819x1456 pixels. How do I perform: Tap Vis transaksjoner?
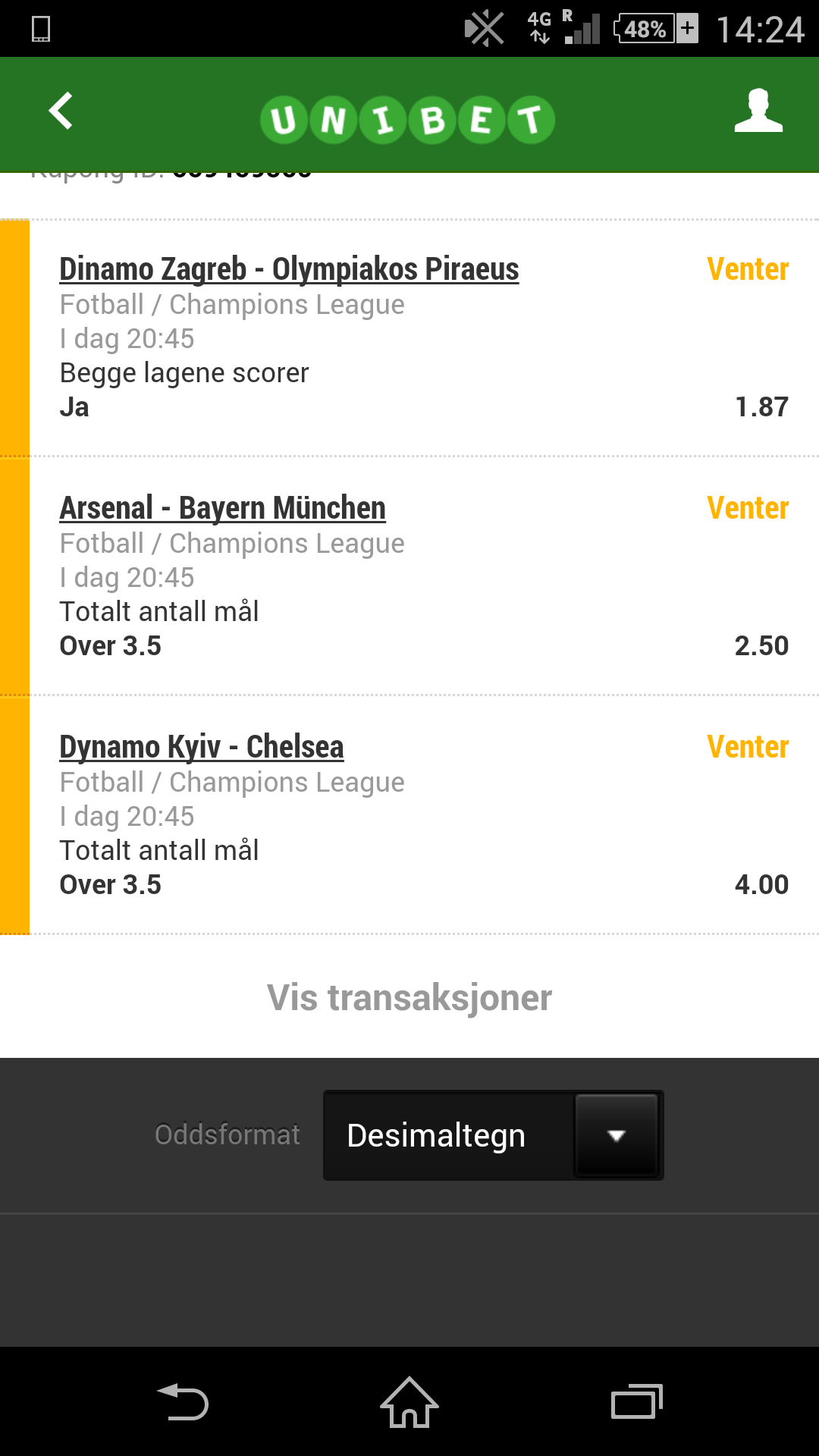point(409,997)
